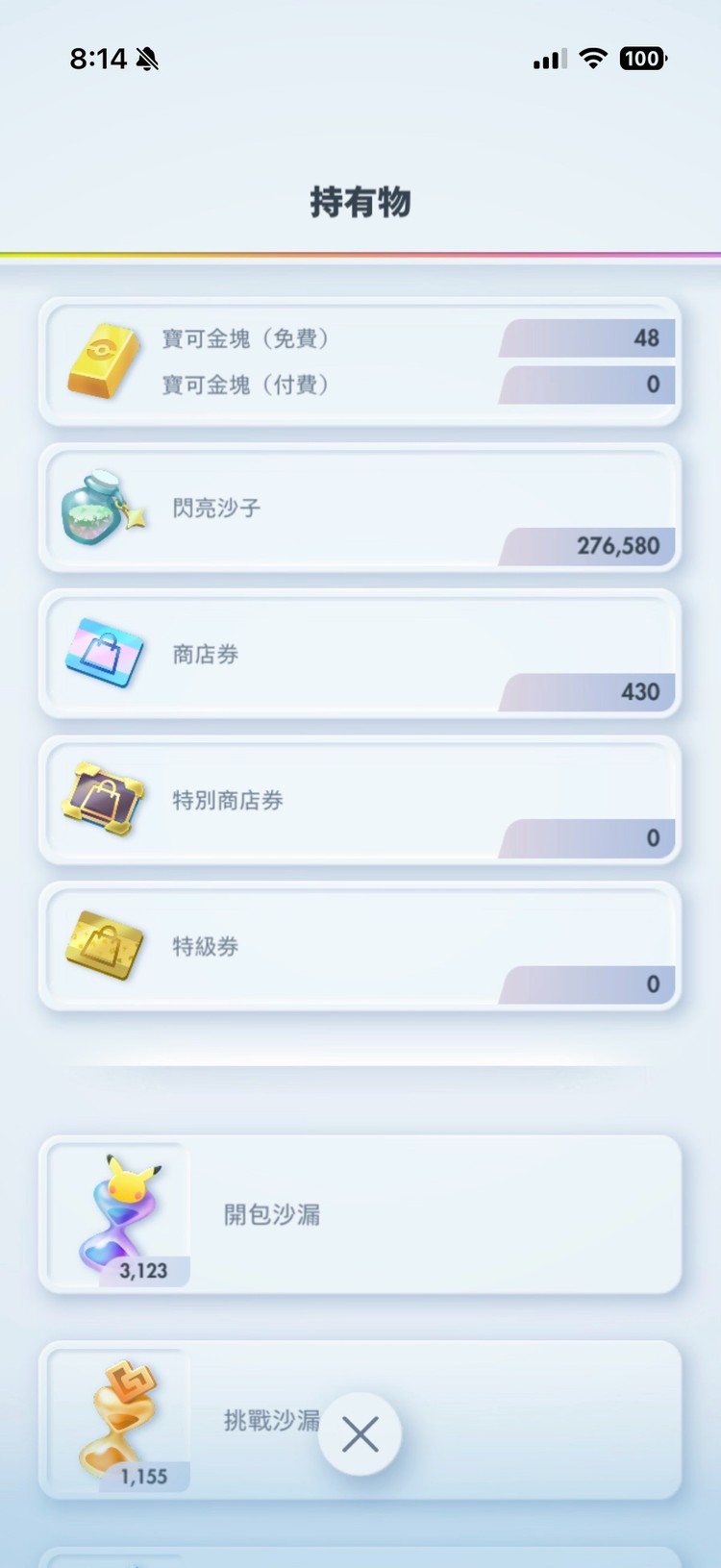The image size is (721, 1568).
Task: Close the 持有物 items screen
Action: [x=360, y=1433]
